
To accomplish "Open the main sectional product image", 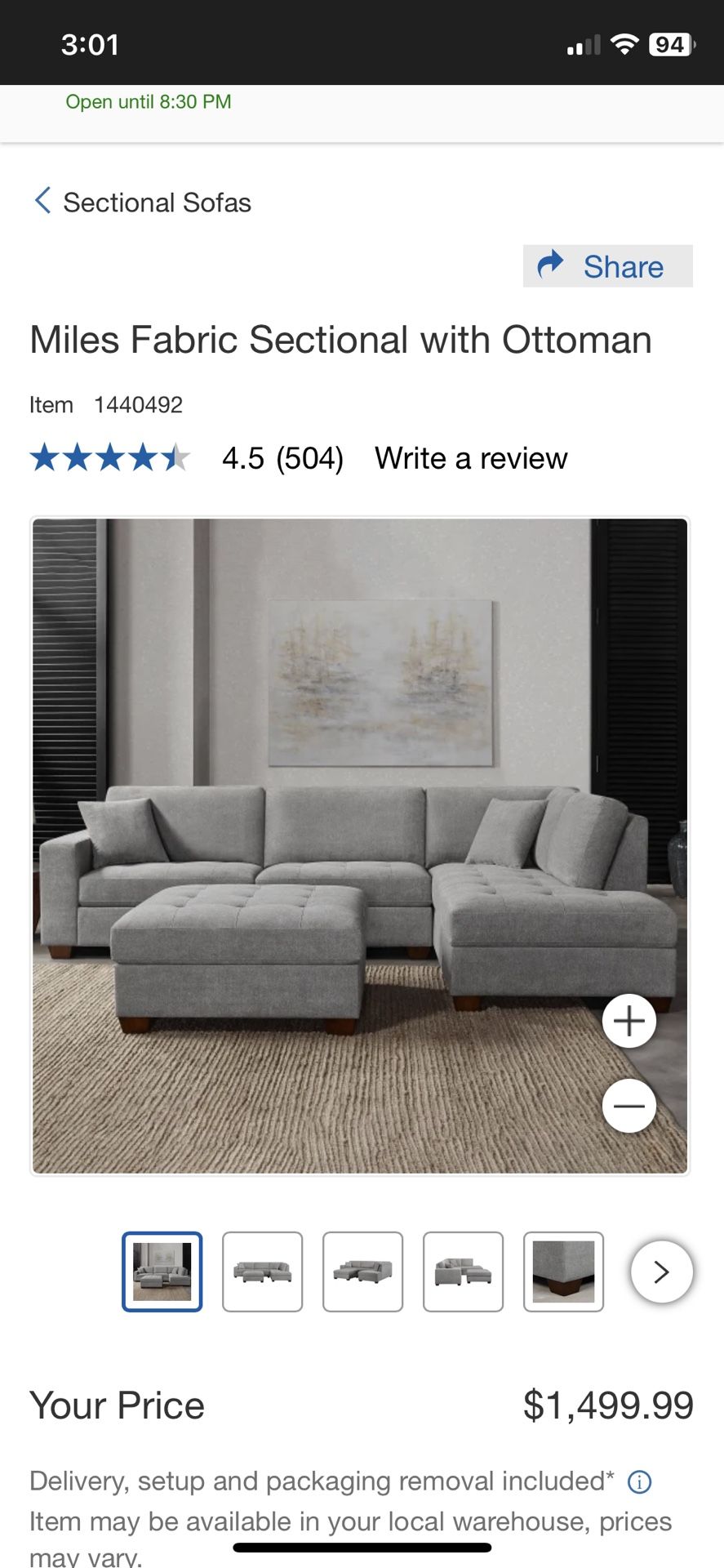I will (x=359, y=817).
